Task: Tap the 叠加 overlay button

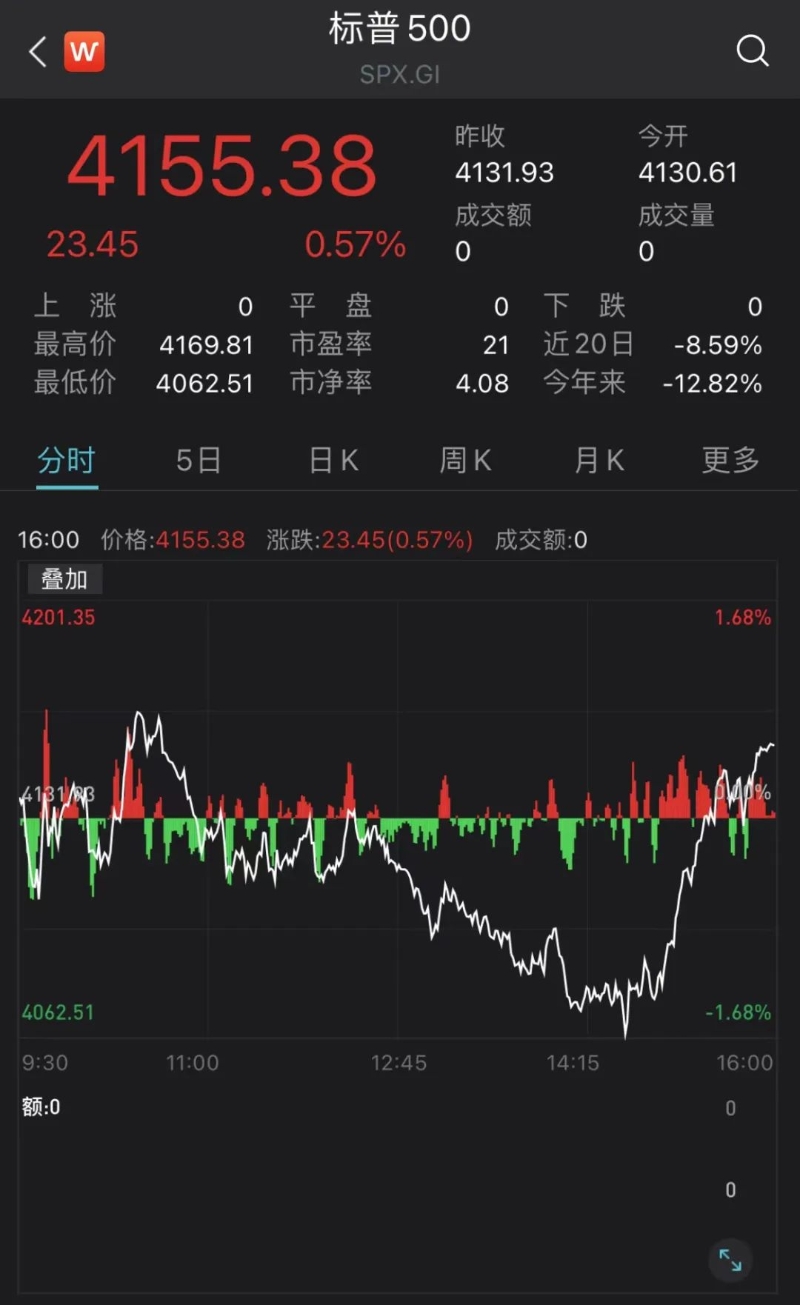Action: (x=64, y=579)
